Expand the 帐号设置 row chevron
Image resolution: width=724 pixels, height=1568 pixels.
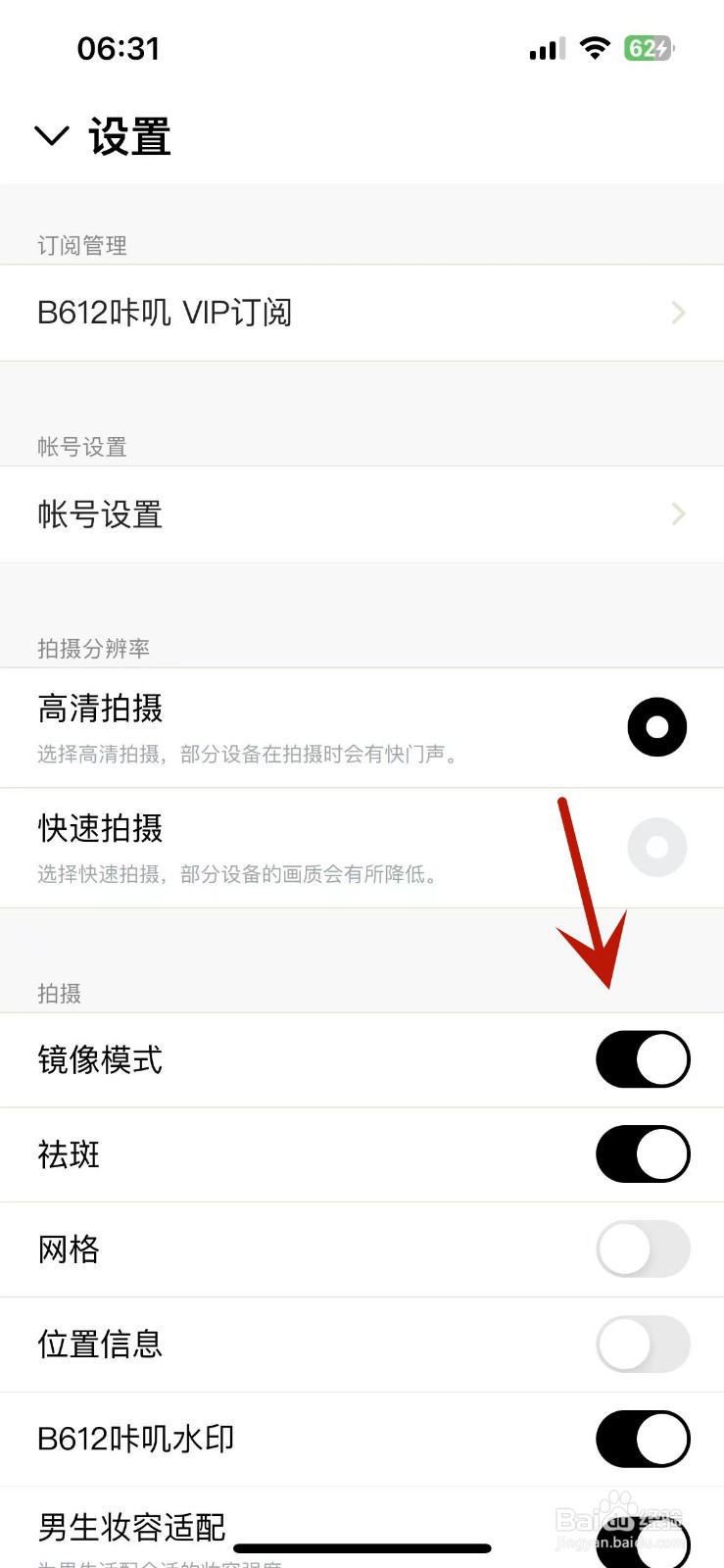678,514
